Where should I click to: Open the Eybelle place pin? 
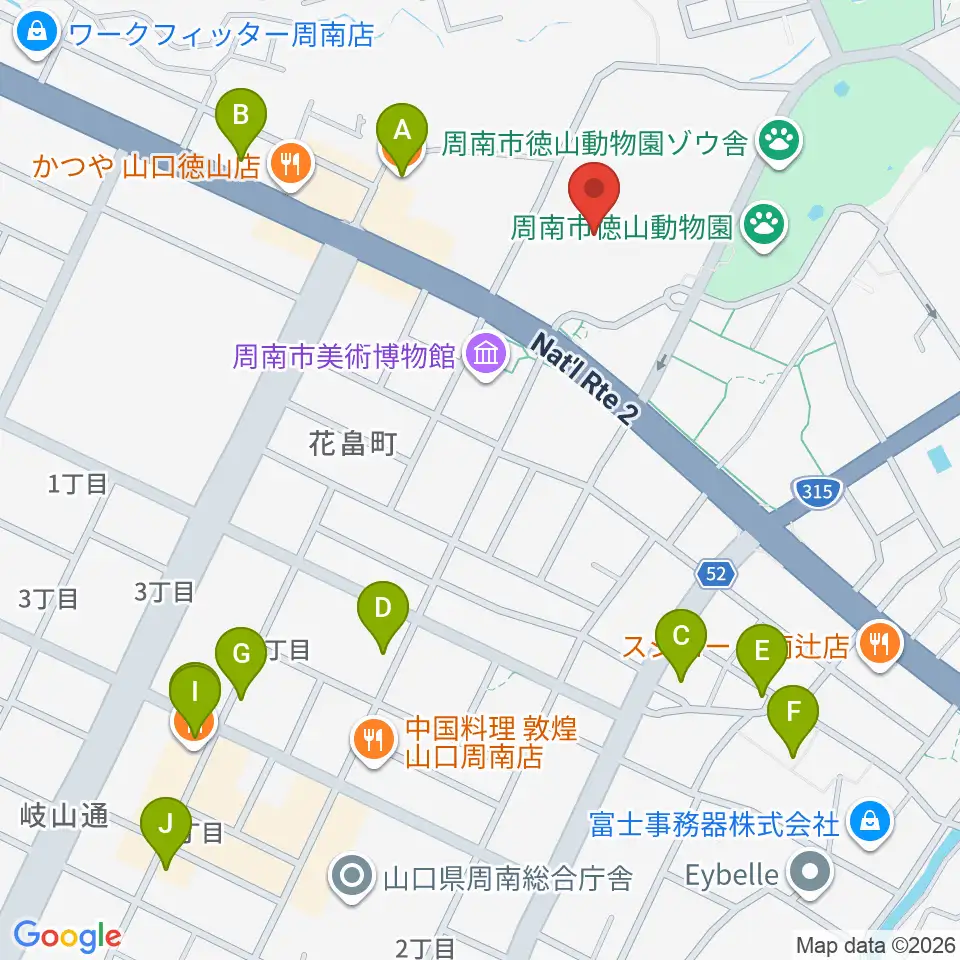[809, 875]
